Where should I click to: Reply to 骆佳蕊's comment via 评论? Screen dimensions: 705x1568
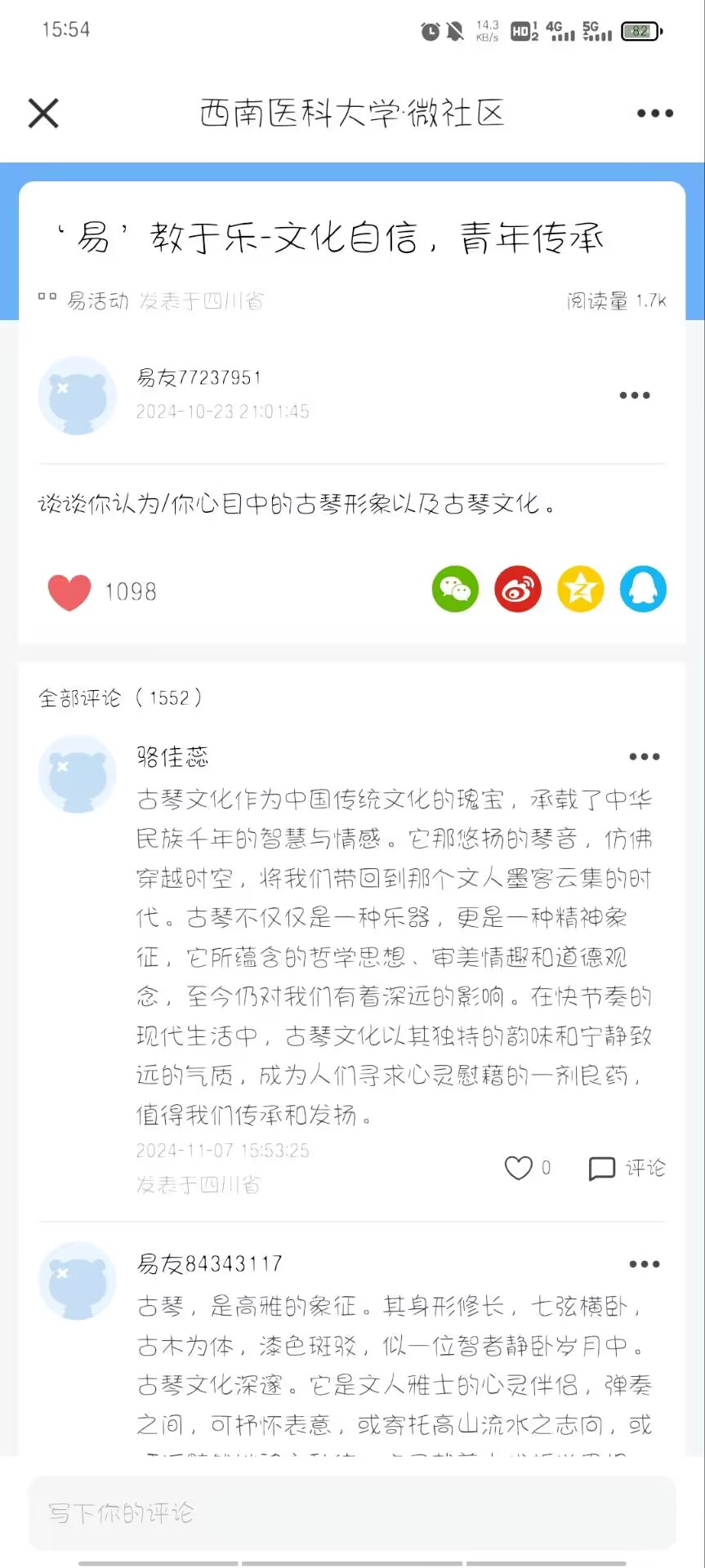pyautogui.click(x=627, y=1168)
